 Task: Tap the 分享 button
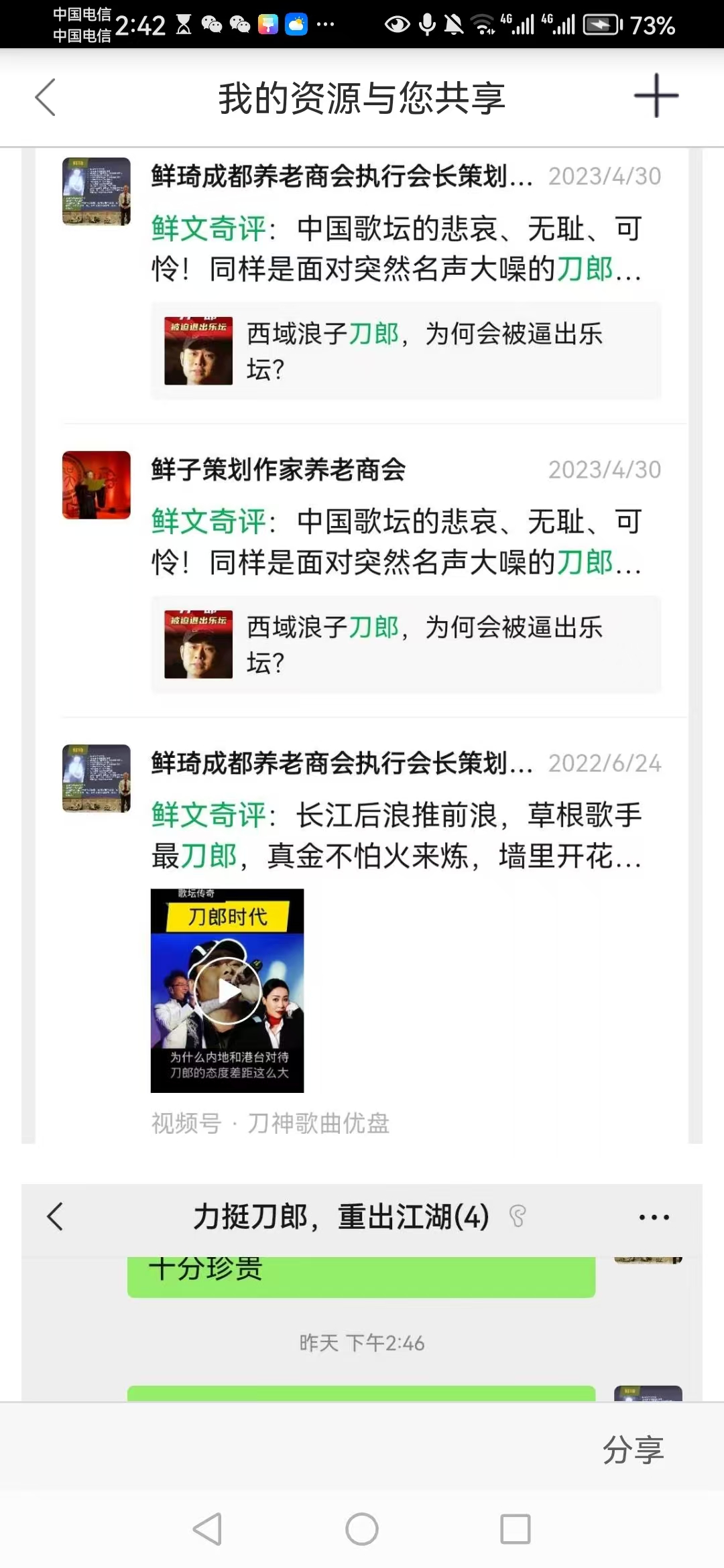632,1450
